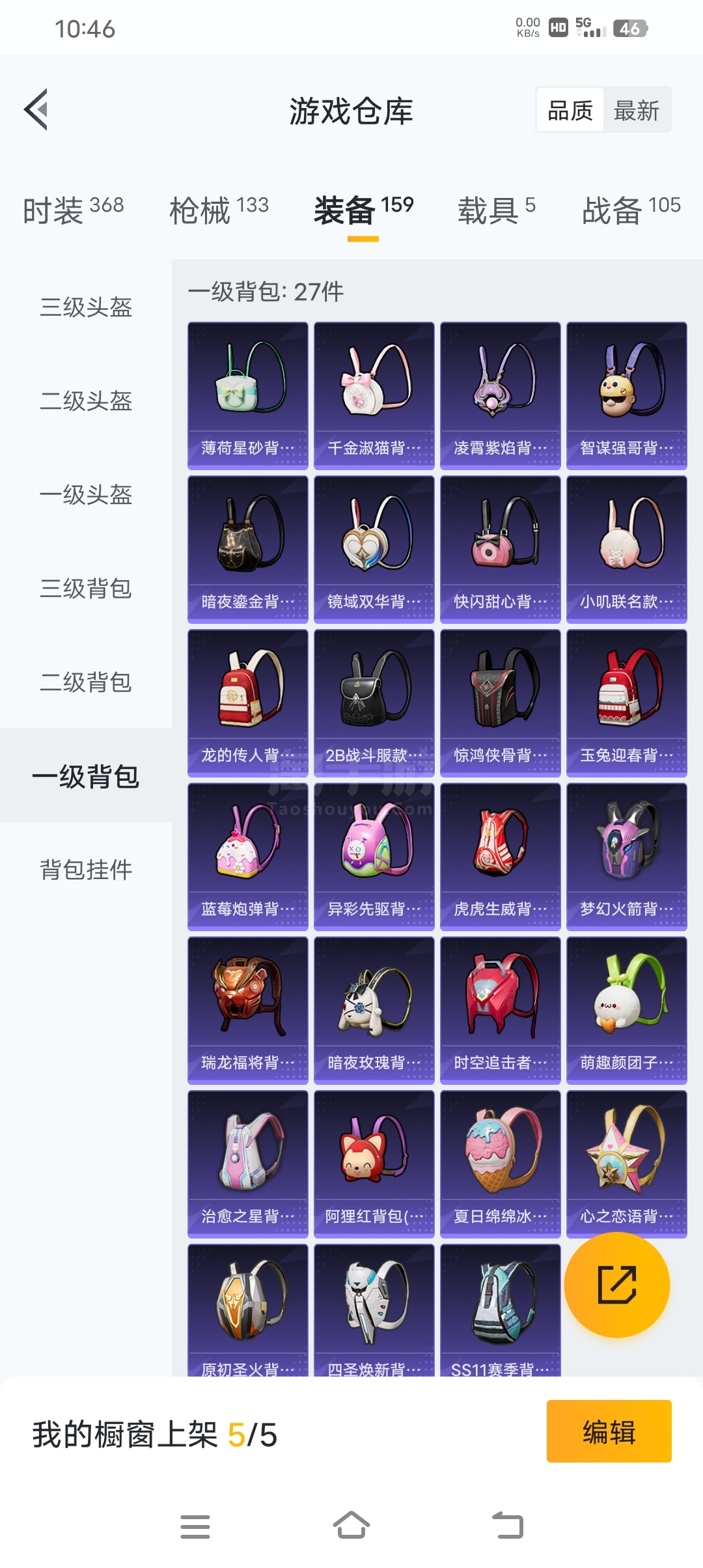This screenshot has width=703, height=1568.
Task: Open the 薄荷星砂背包 item
Action: pos(247,395)
